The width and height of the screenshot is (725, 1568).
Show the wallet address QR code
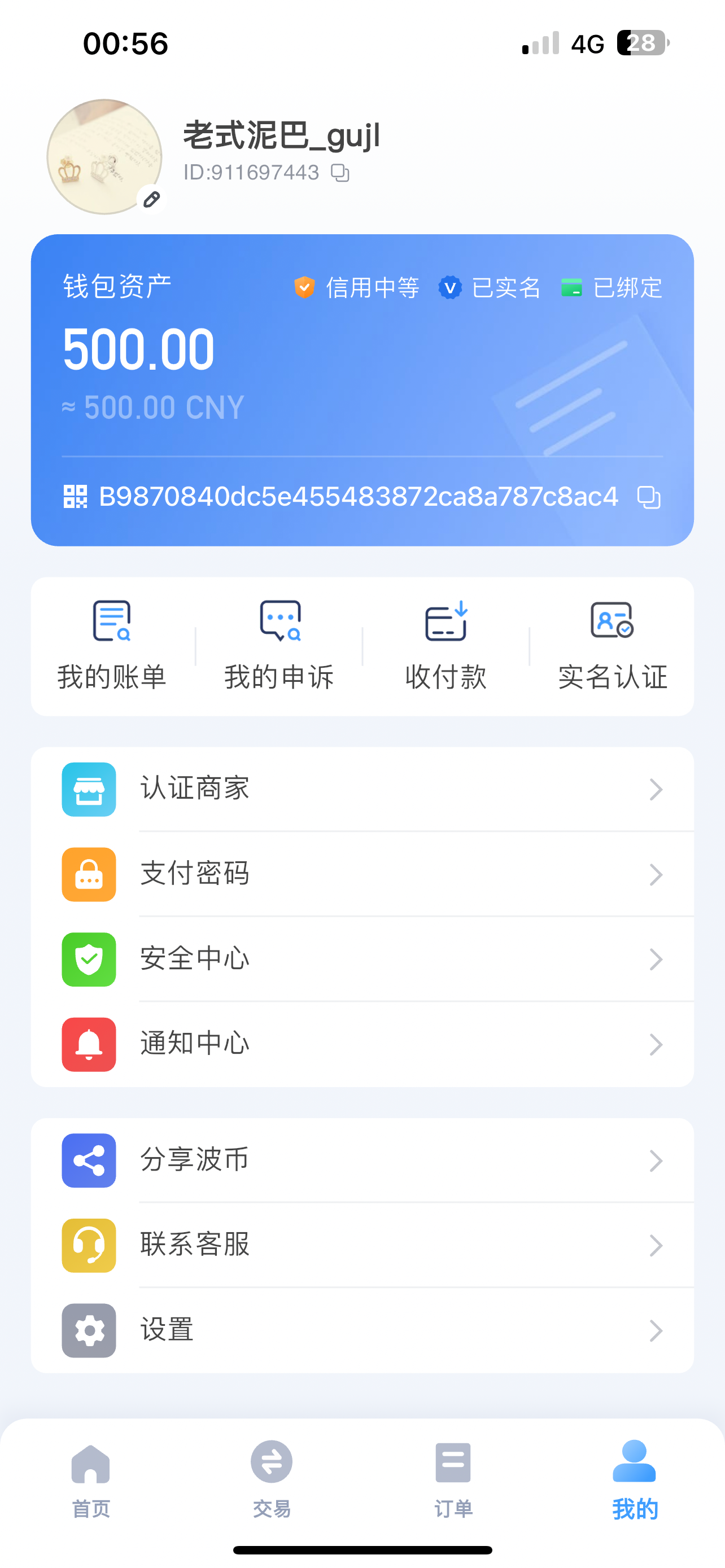pos(76,497)
